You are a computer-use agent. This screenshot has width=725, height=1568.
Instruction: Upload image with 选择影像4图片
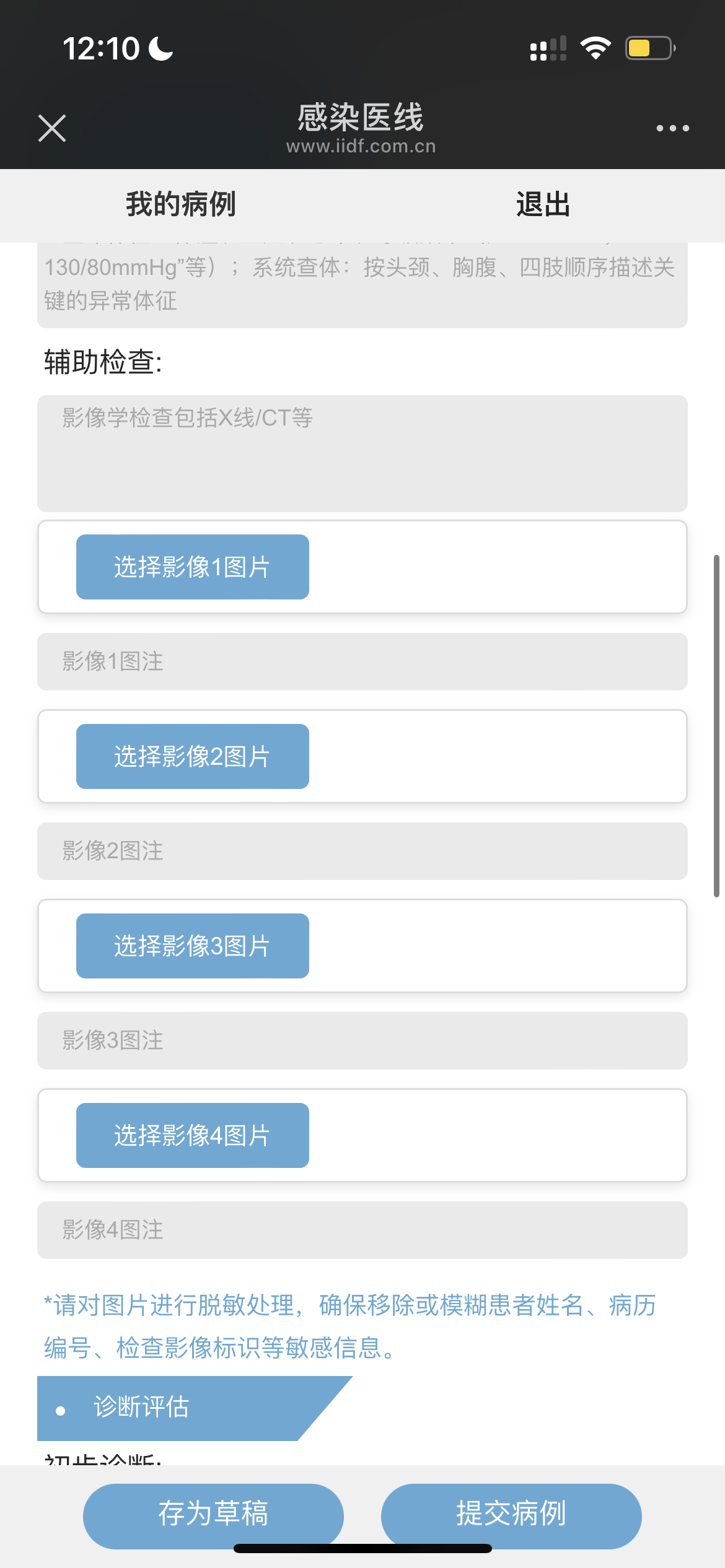pyautogui.click(x=192, y=1135)
